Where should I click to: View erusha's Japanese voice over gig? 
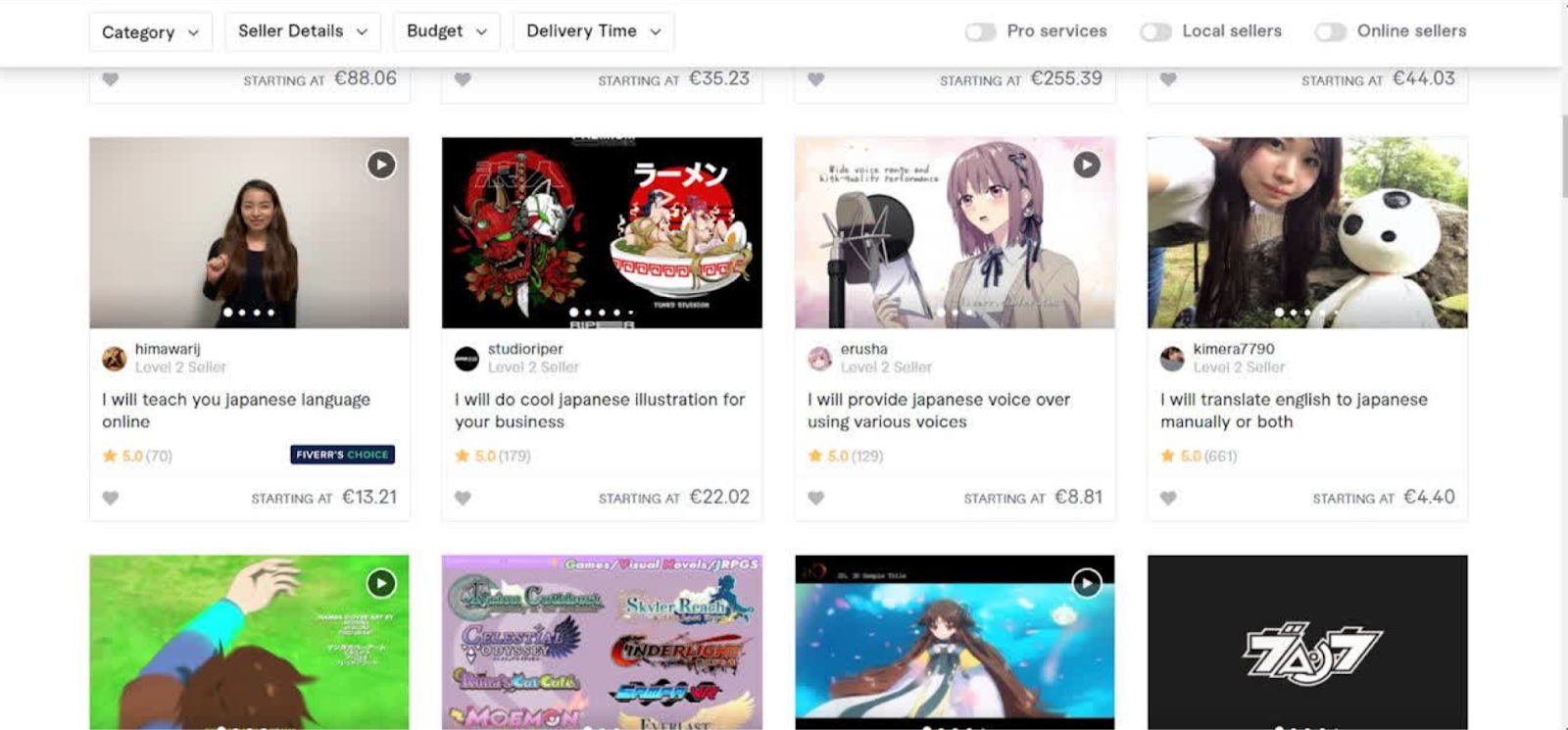click(938, 411)
